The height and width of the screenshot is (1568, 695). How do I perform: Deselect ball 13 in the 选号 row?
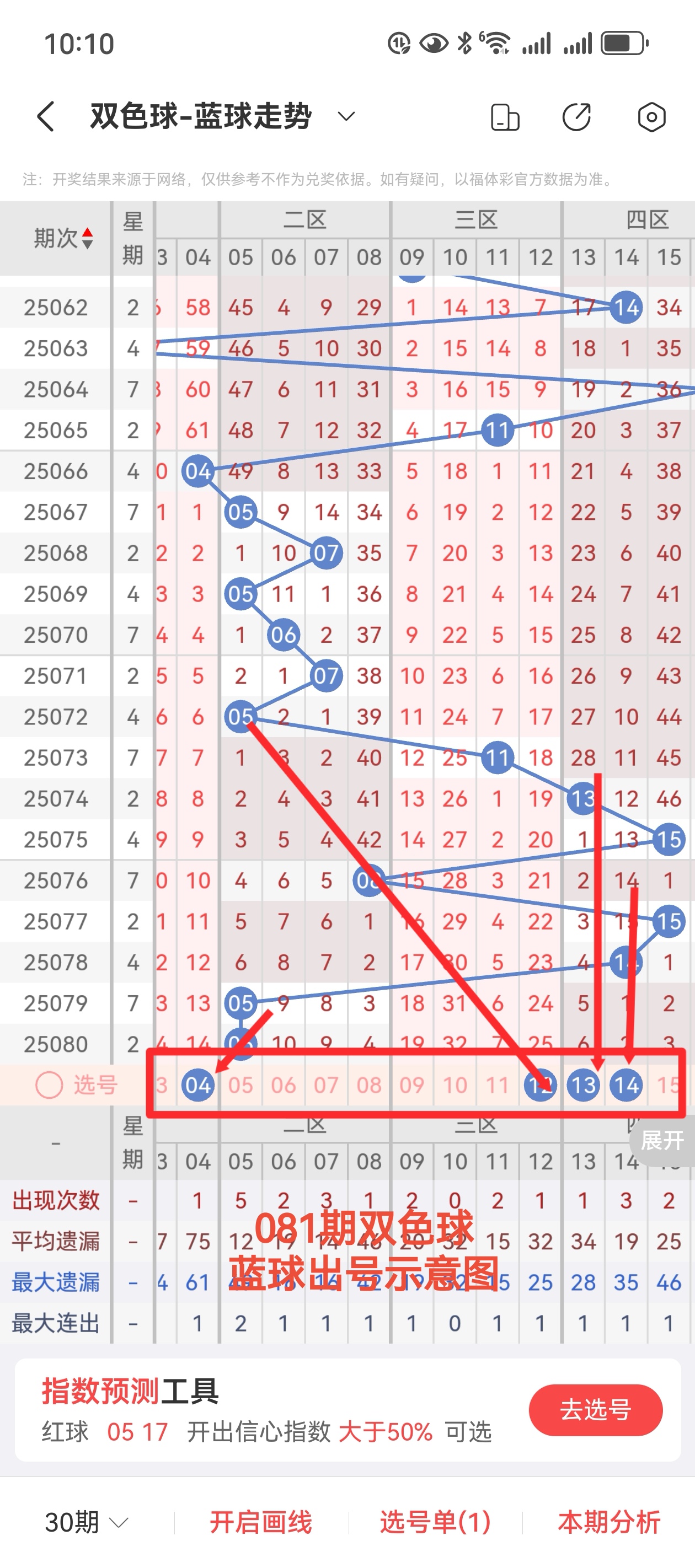583,1084
